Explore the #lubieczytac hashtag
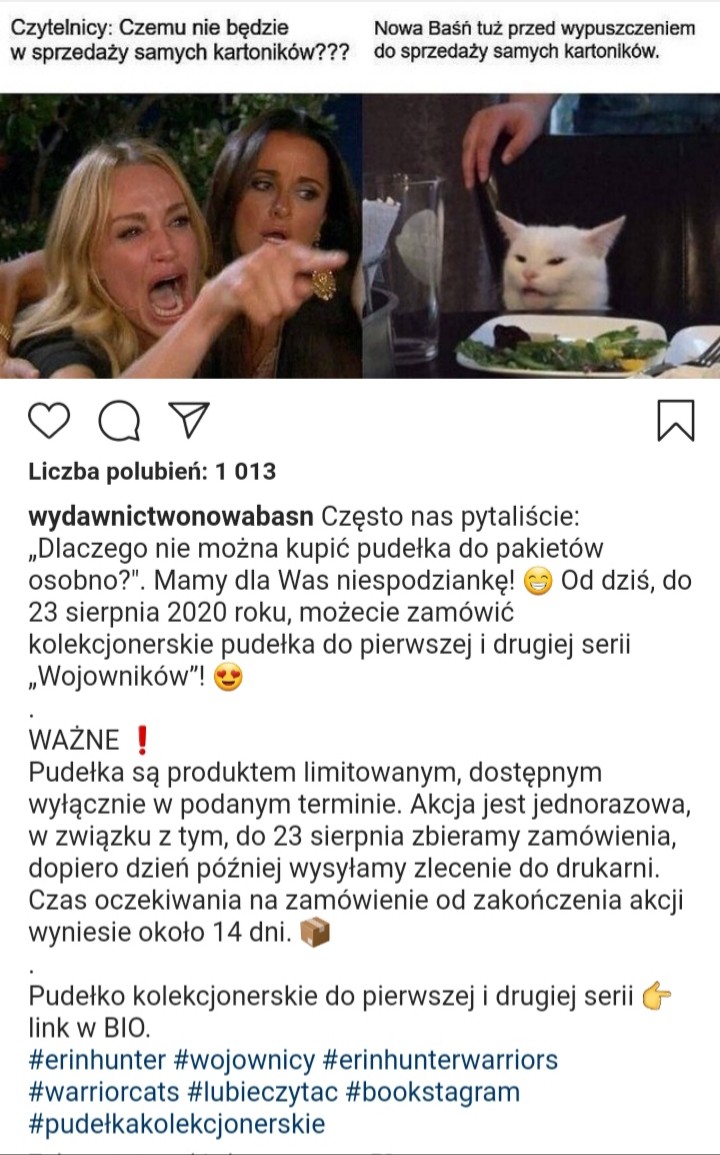Viewport: 720px width, 1155px height. tap(261, 1091)
